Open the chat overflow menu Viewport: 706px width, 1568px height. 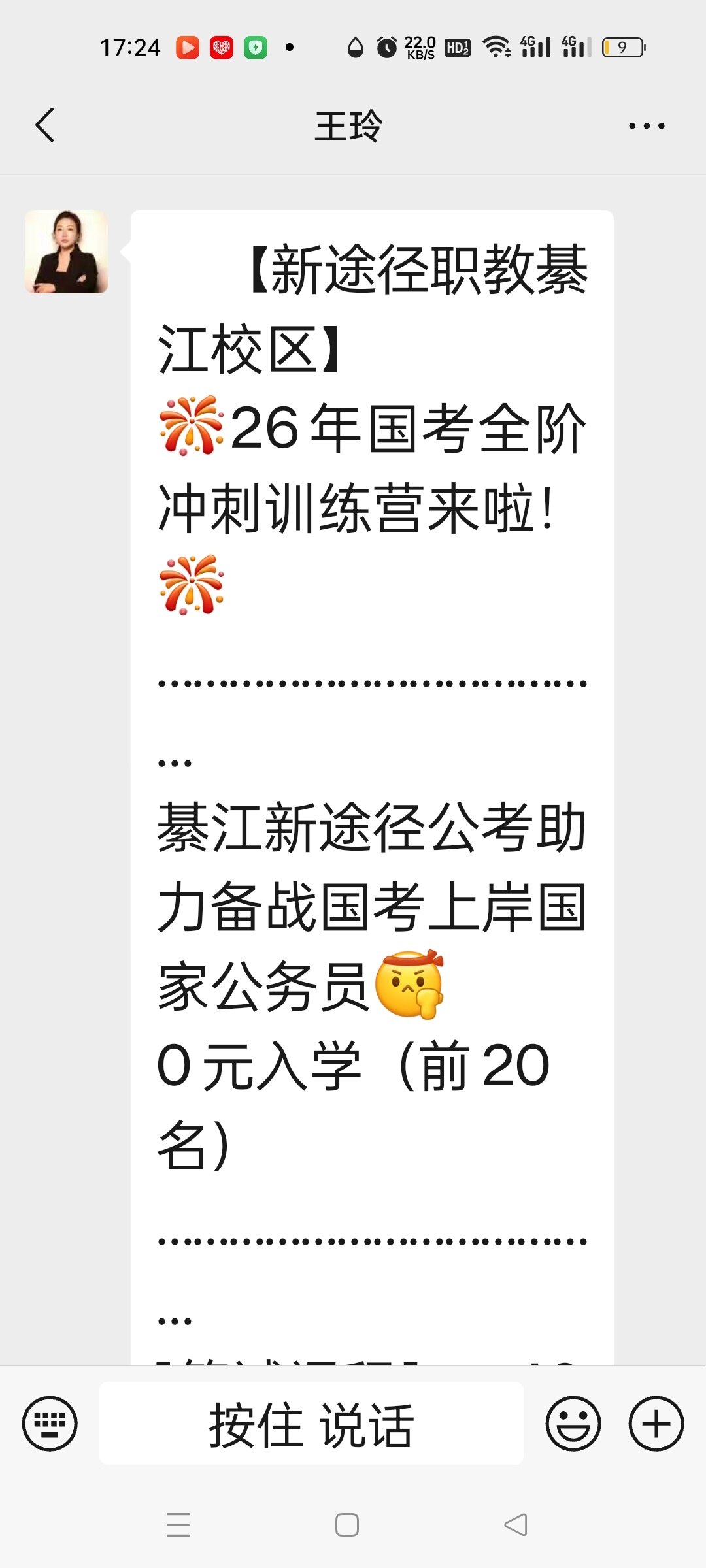pos(646,125)
